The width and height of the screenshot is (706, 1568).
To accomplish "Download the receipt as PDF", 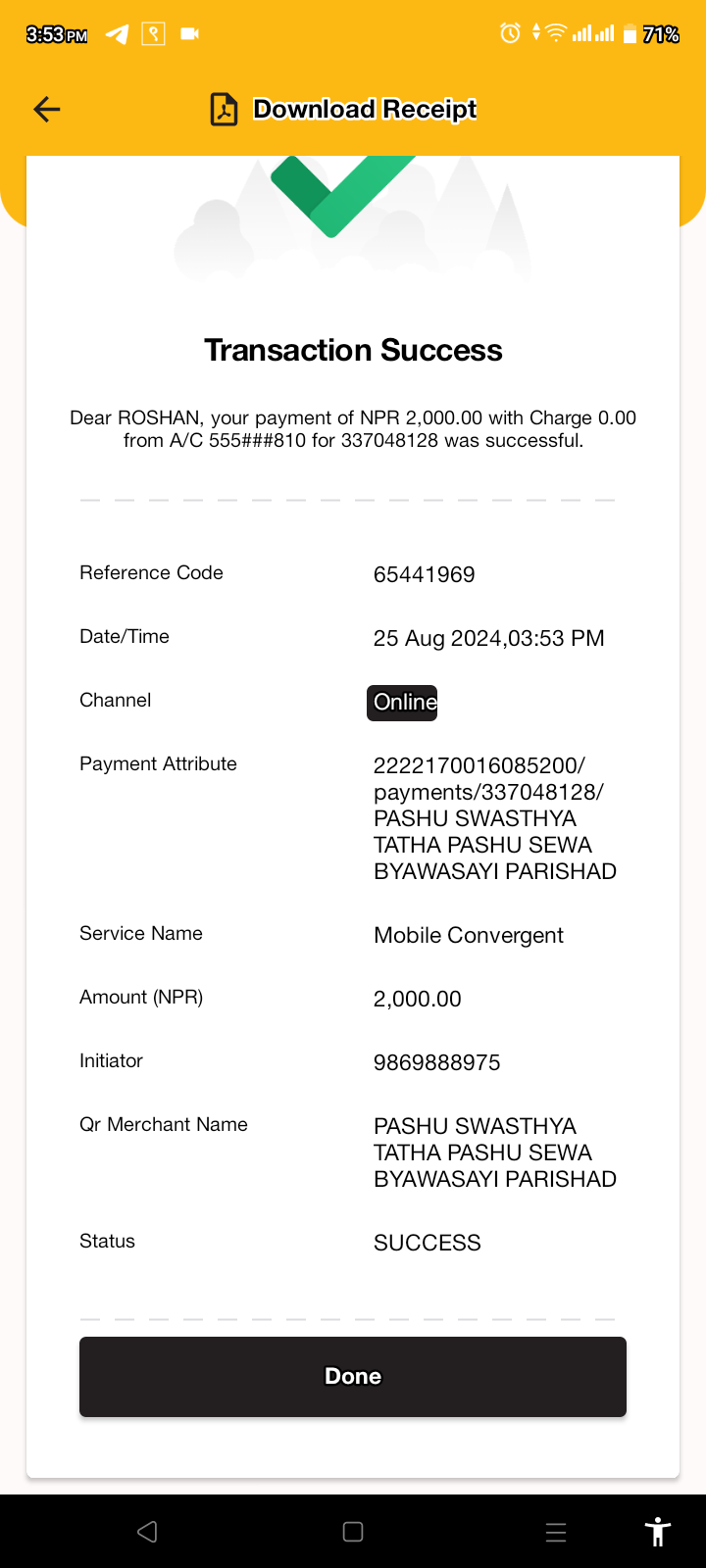I will coord(344,109).
